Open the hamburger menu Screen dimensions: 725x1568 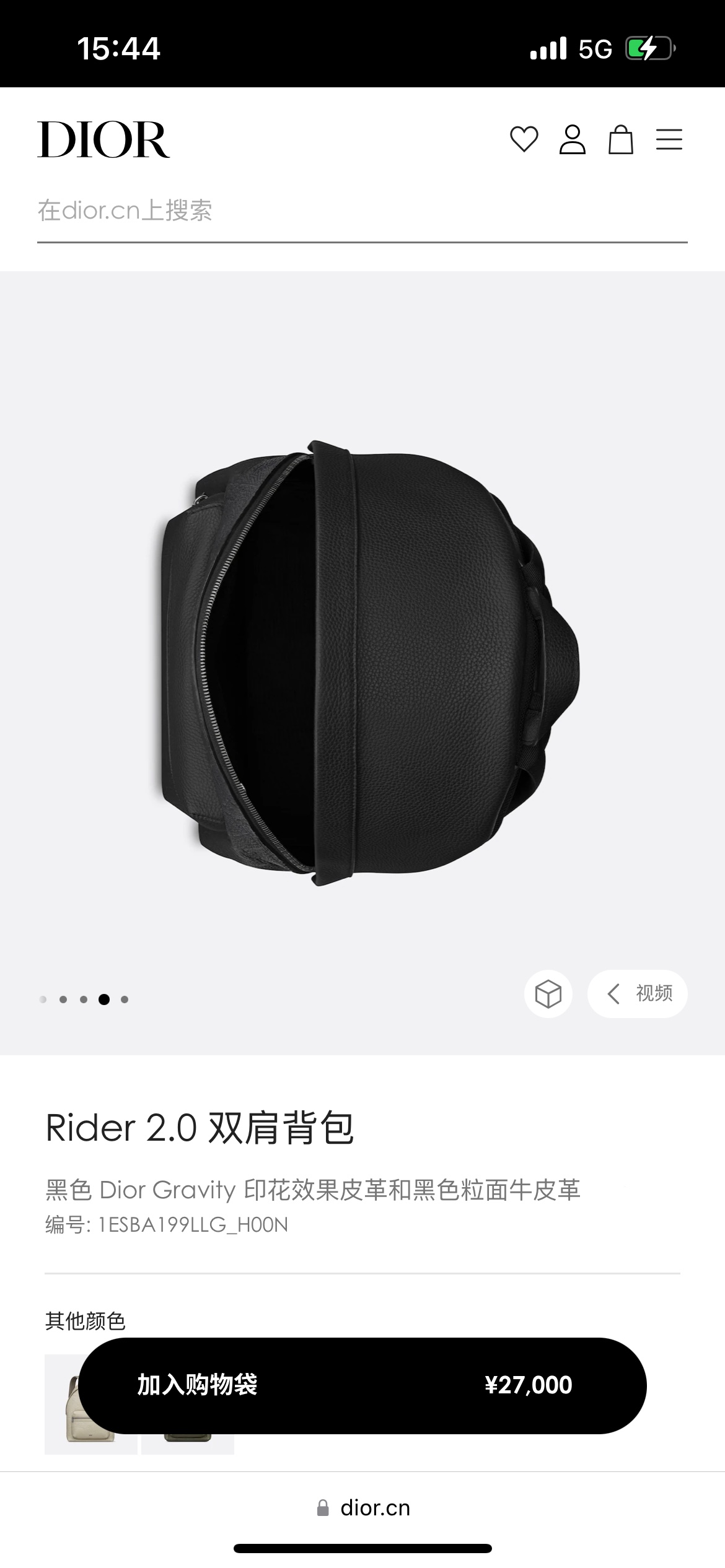669,139
